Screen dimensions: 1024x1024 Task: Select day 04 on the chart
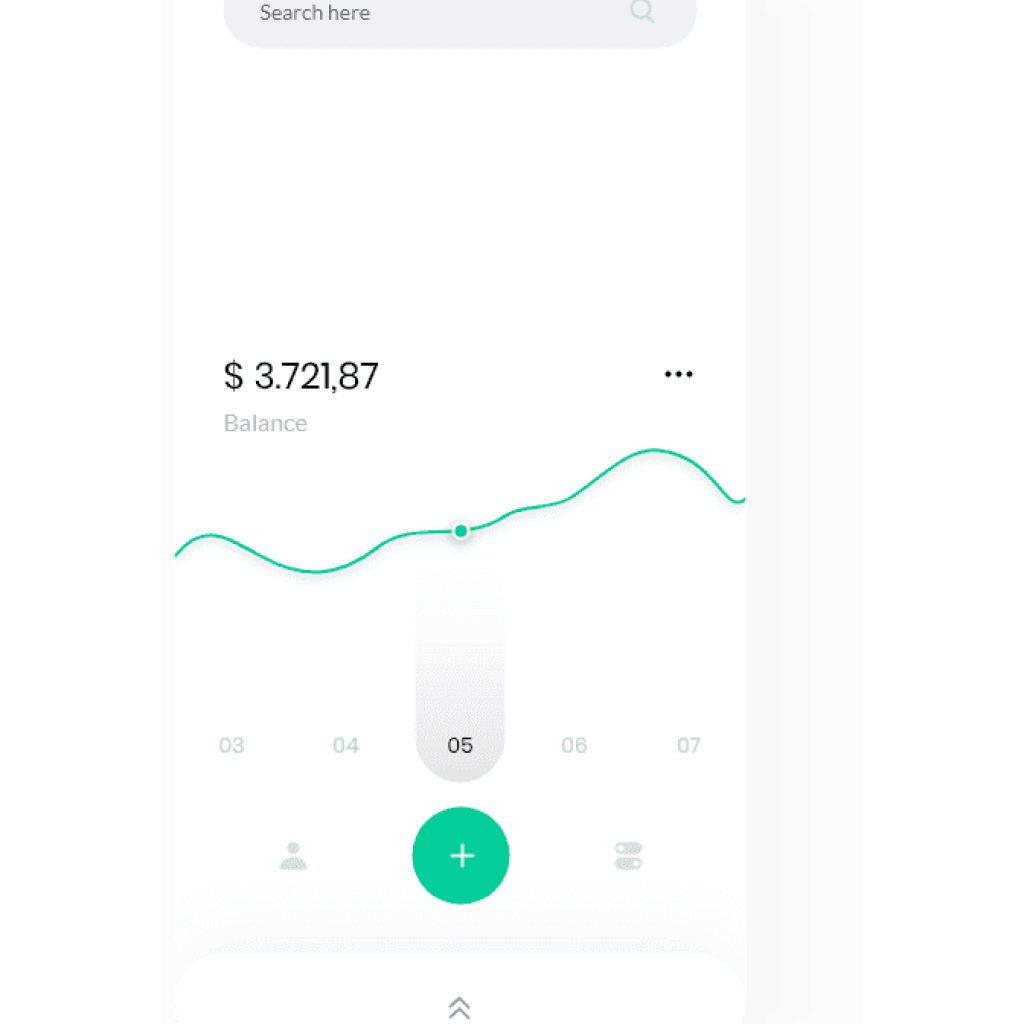[x=346, y=745]
